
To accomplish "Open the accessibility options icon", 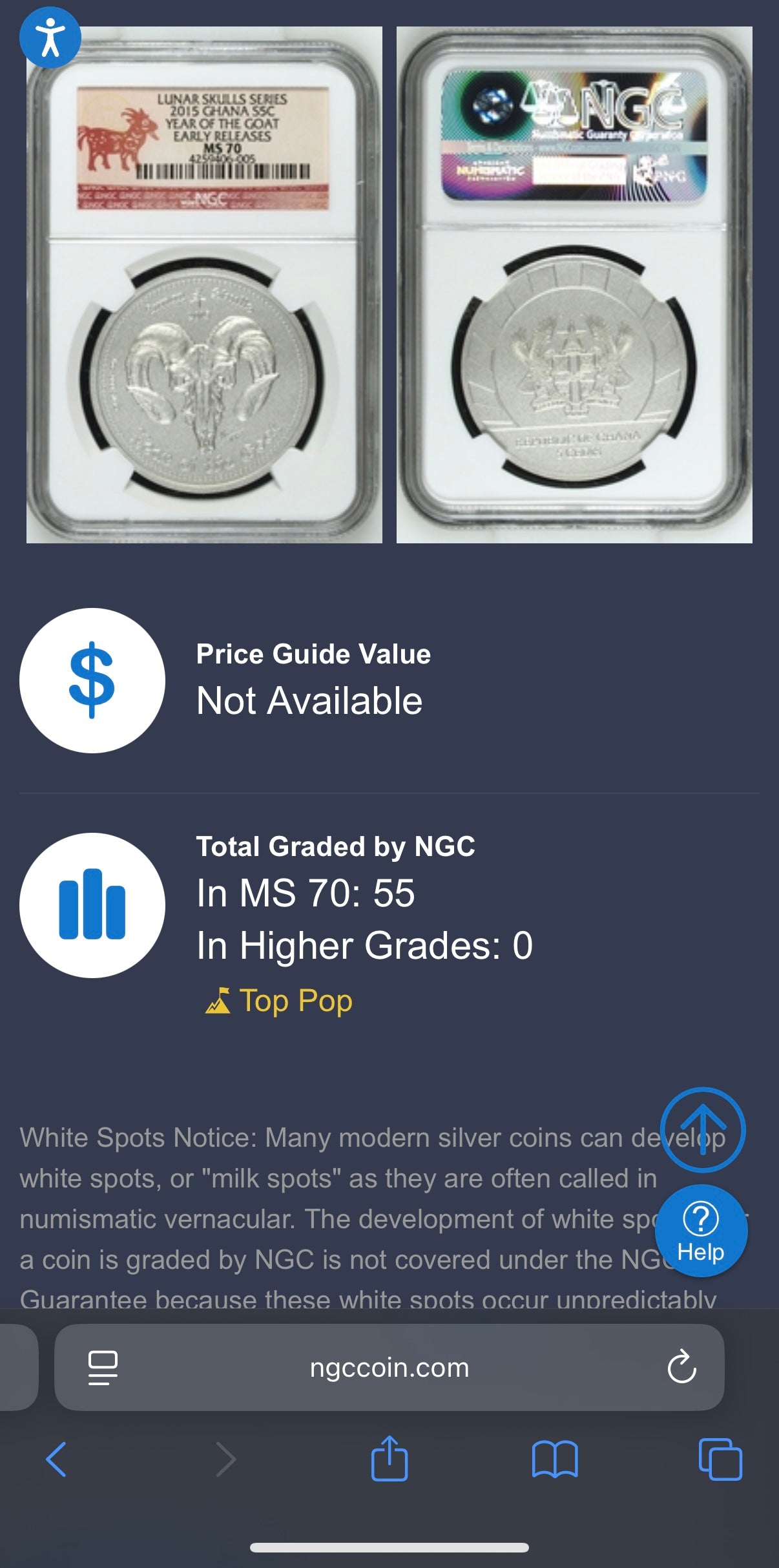I will click(50, 37).
